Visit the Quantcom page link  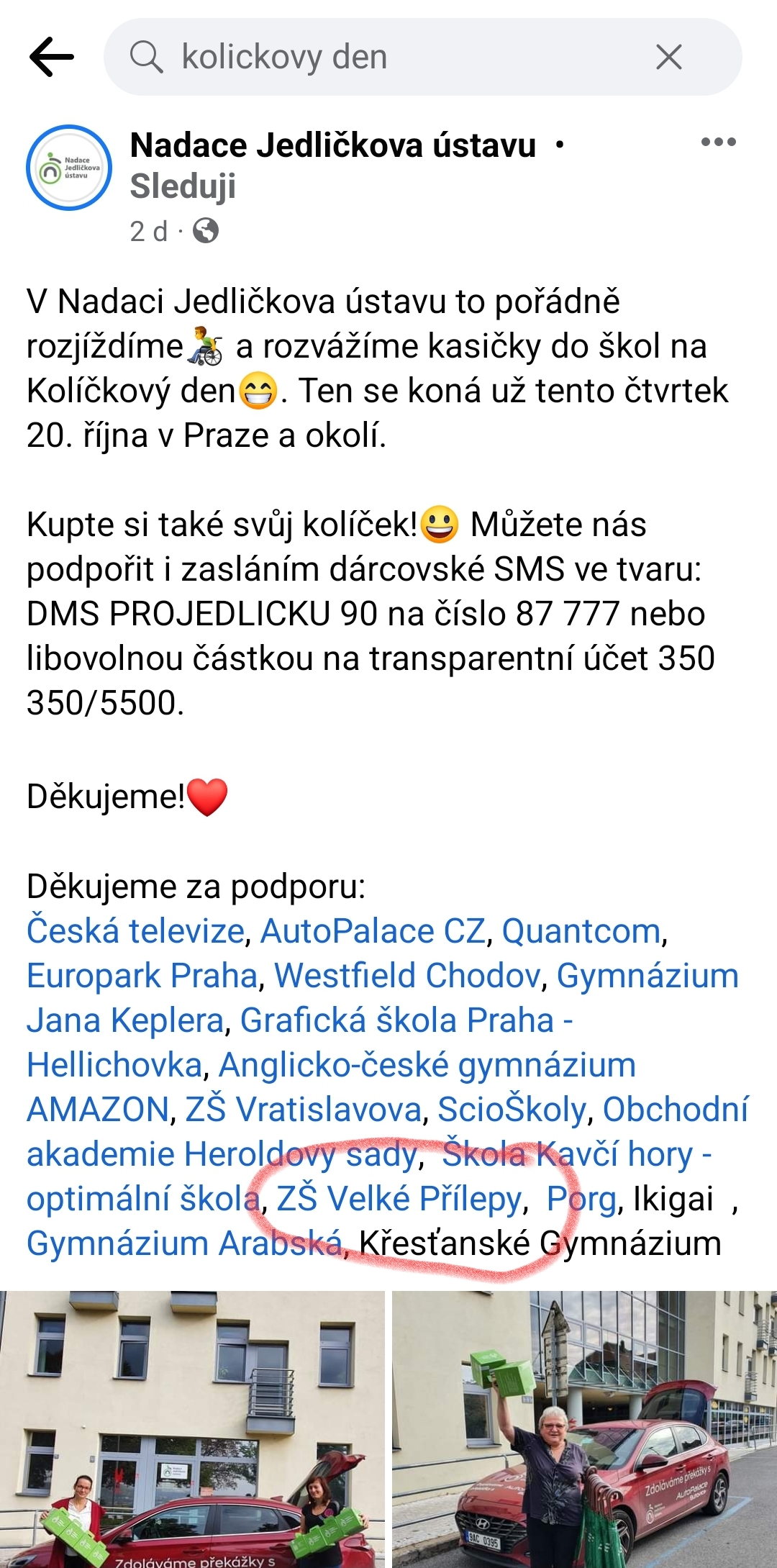tap(581, 931)
